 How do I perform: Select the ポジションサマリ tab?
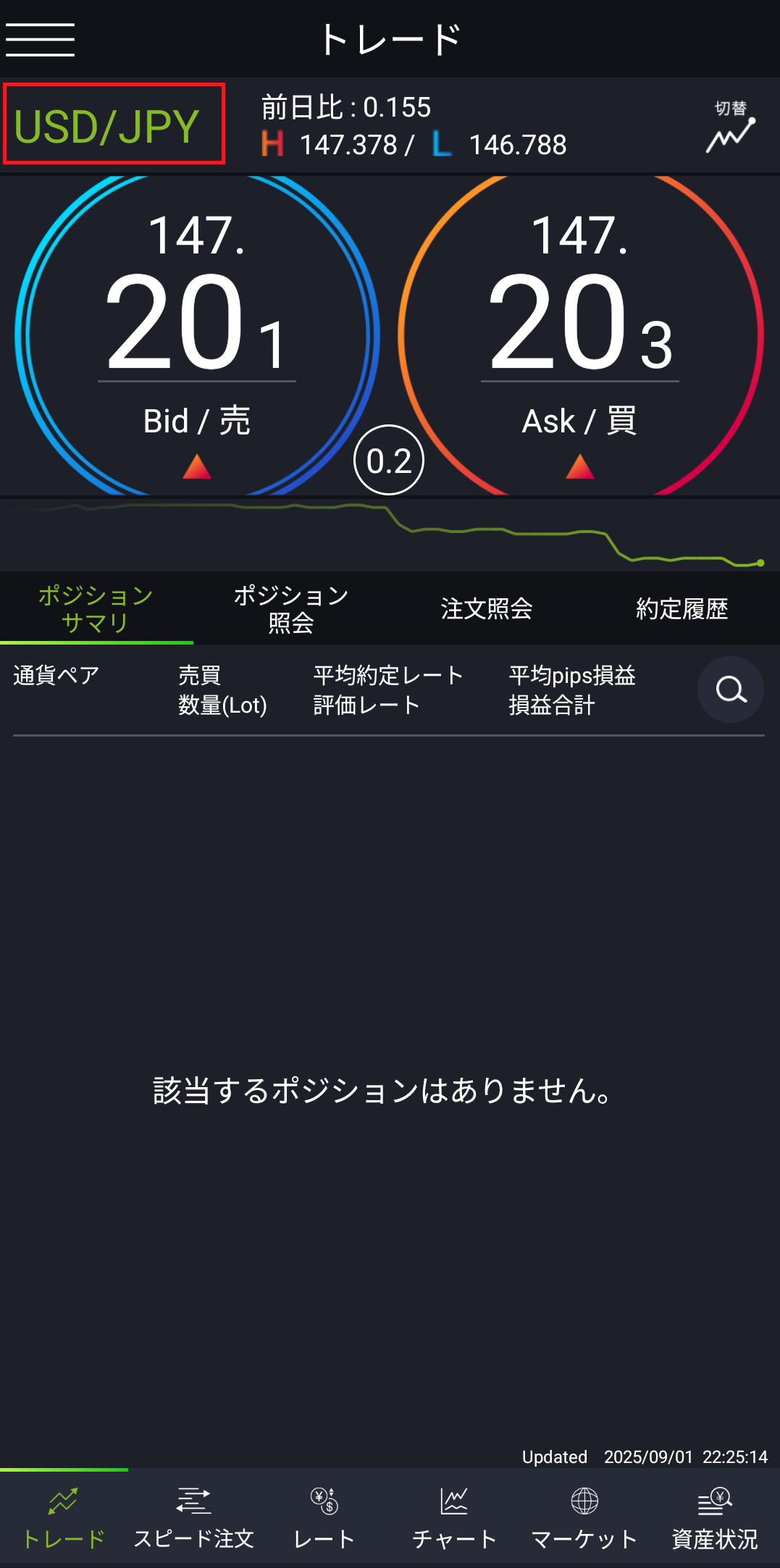click(96, 608)
